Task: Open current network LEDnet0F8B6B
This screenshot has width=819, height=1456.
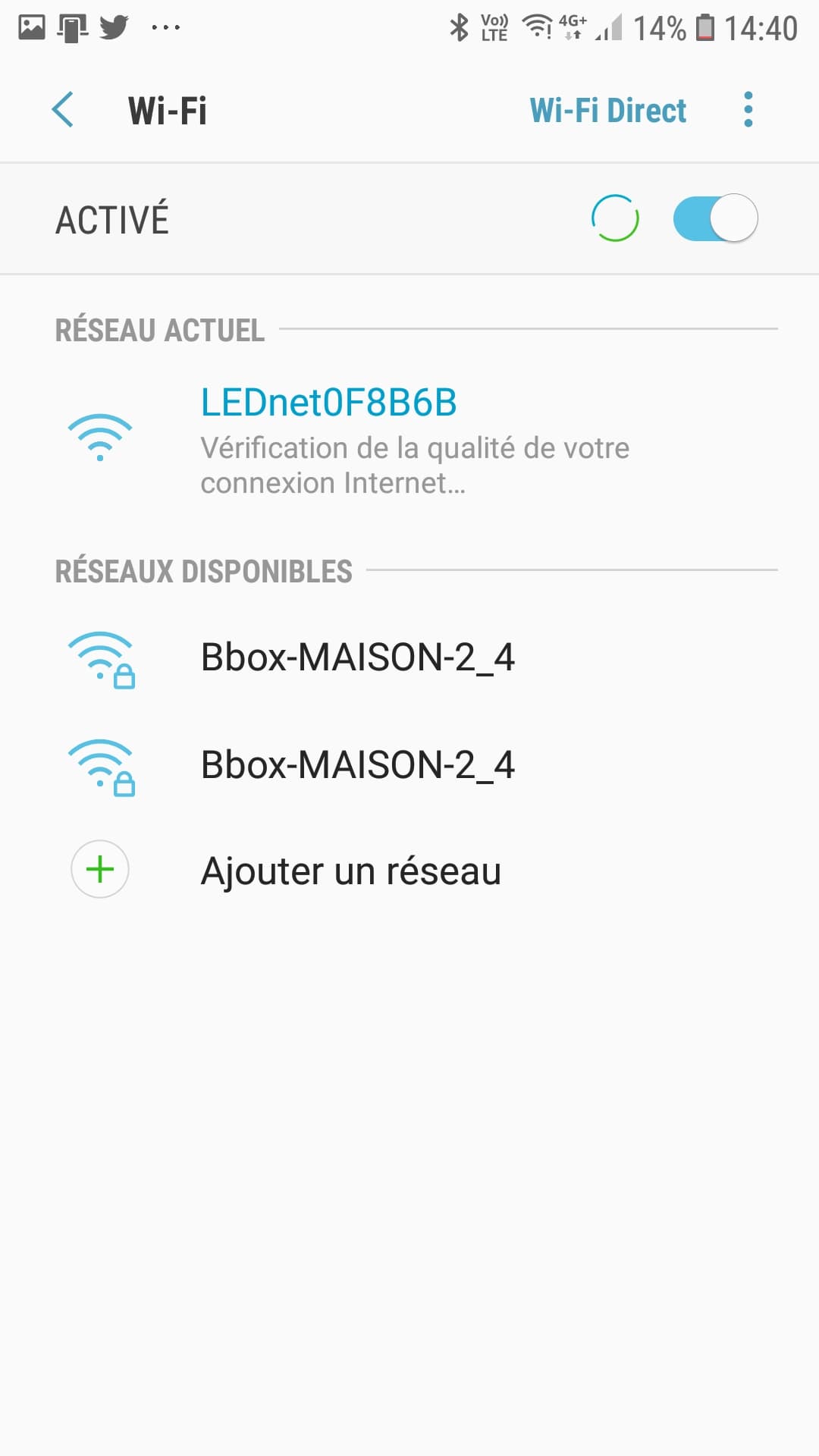Action: point(409,440)
